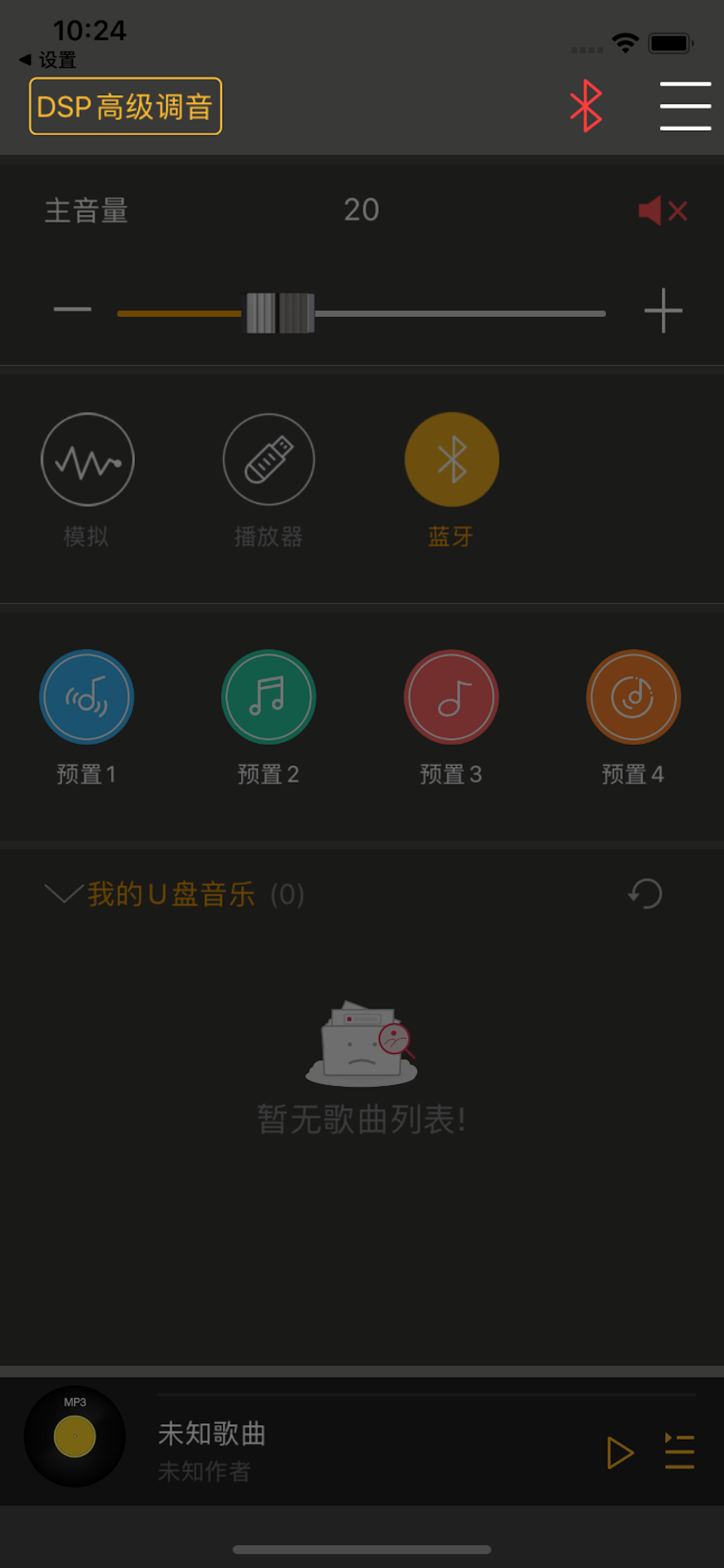The height and width of the screenshot is (1568, 724).
Task: Toggle the 蓝牙 Bluetooth input source
Action: (x=451, y=460)
